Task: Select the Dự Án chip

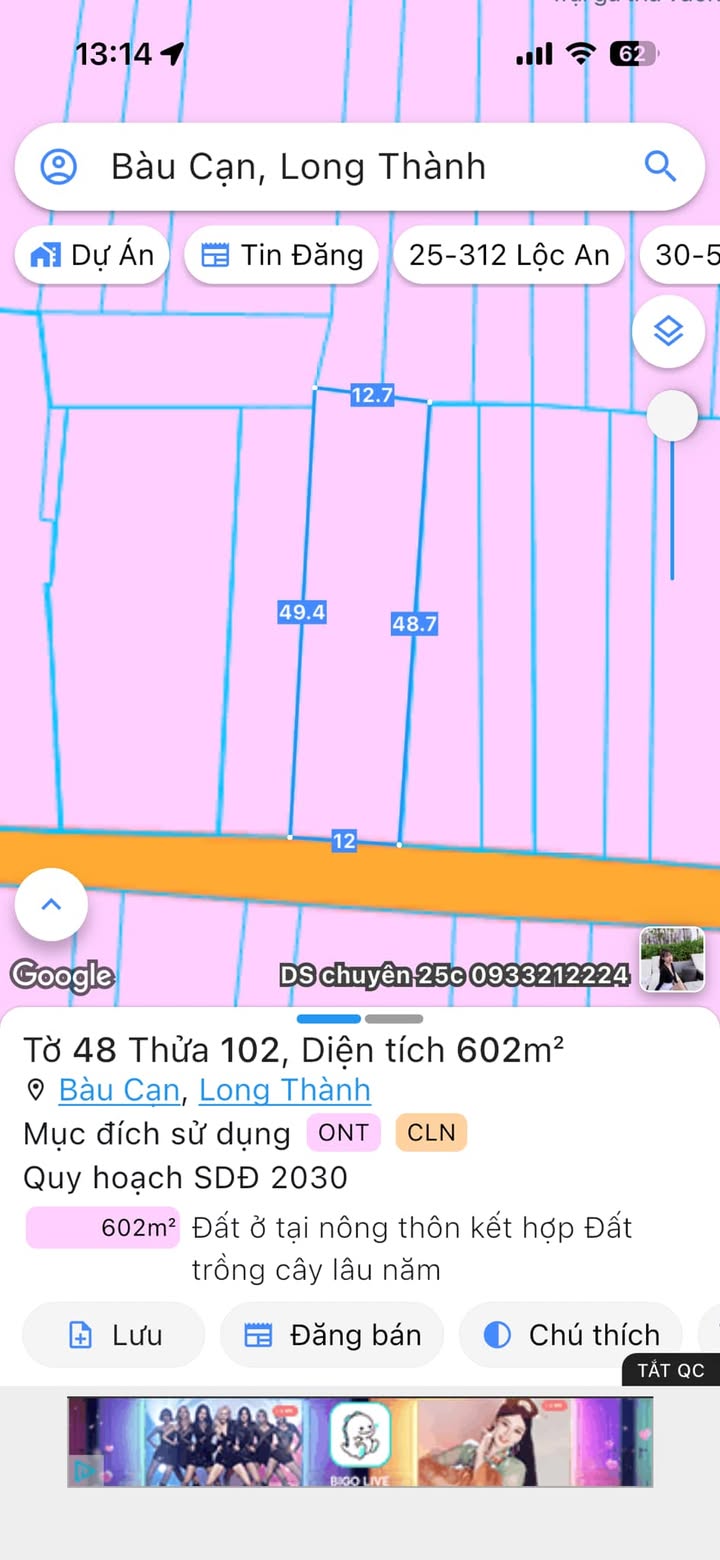Action: pyautogui.click(x=92, y=255)
